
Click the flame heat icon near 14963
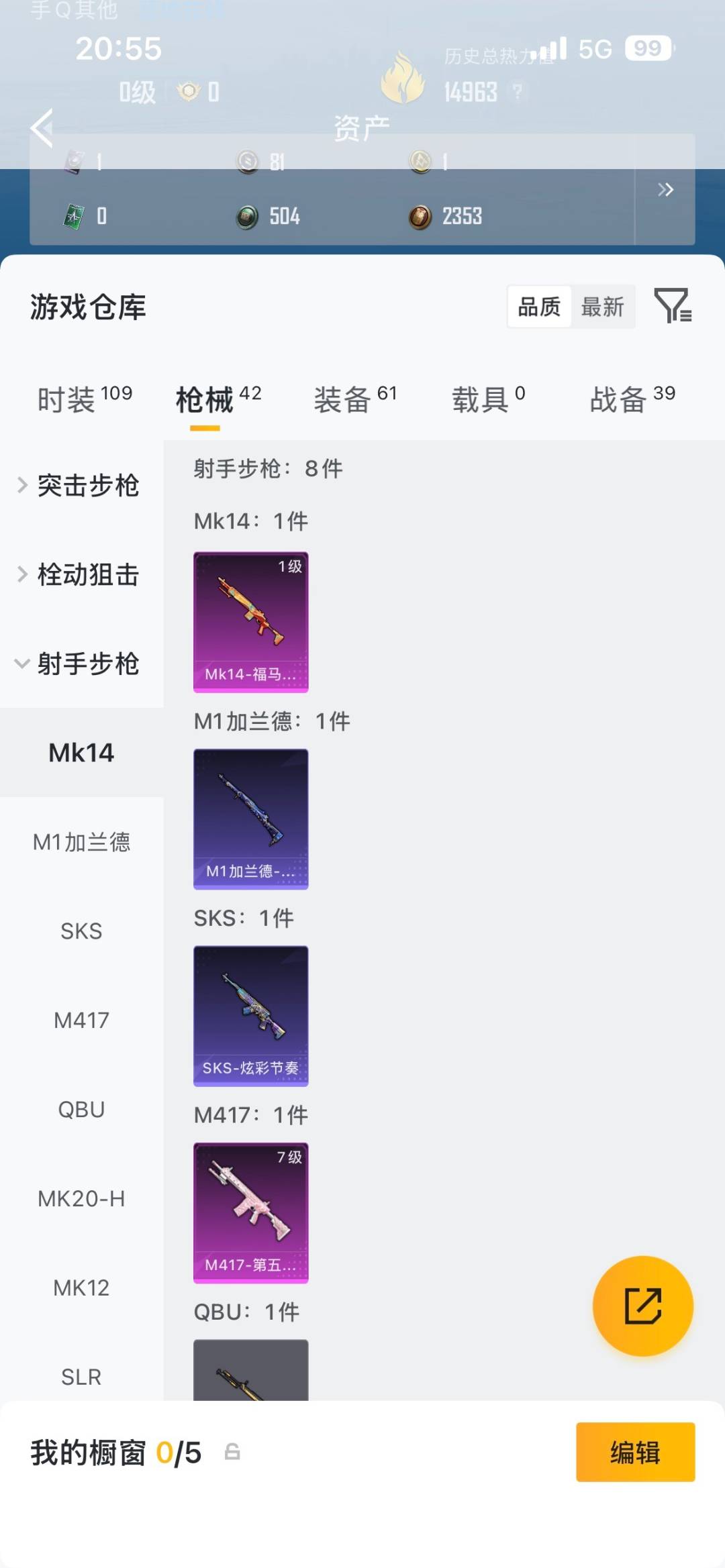coord(403,77)
